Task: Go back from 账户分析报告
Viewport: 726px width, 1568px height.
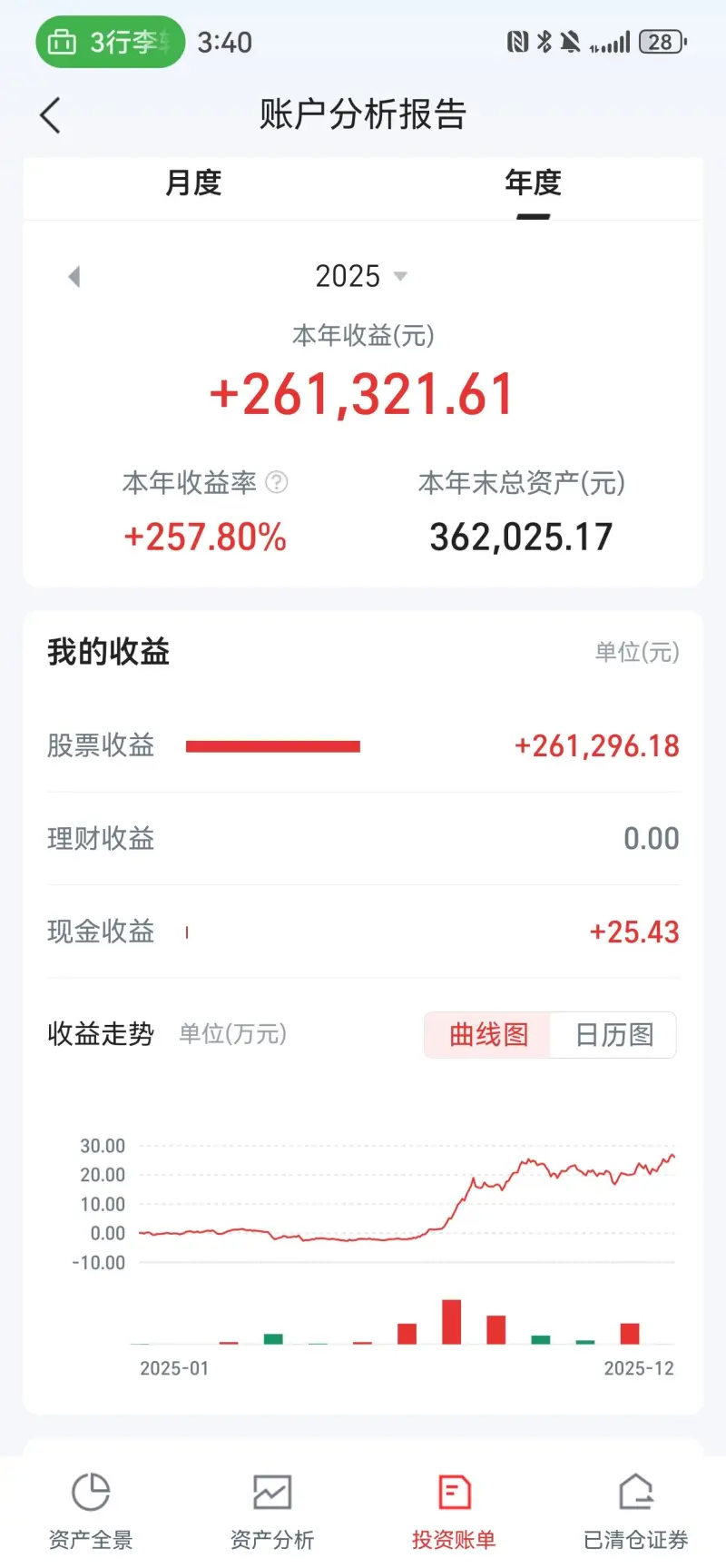Action: 51,115
